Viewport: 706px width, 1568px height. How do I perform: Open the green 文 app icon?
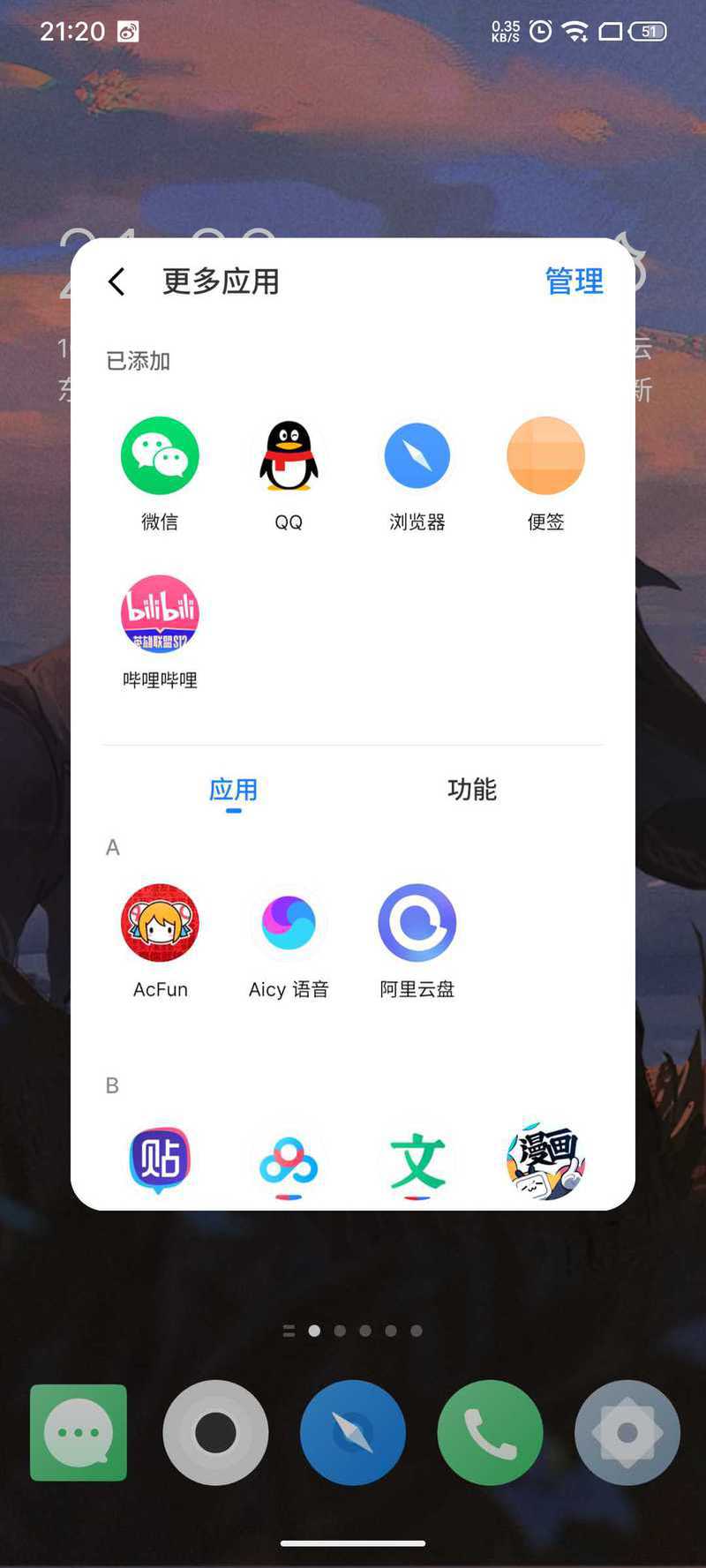(417, 1161)
